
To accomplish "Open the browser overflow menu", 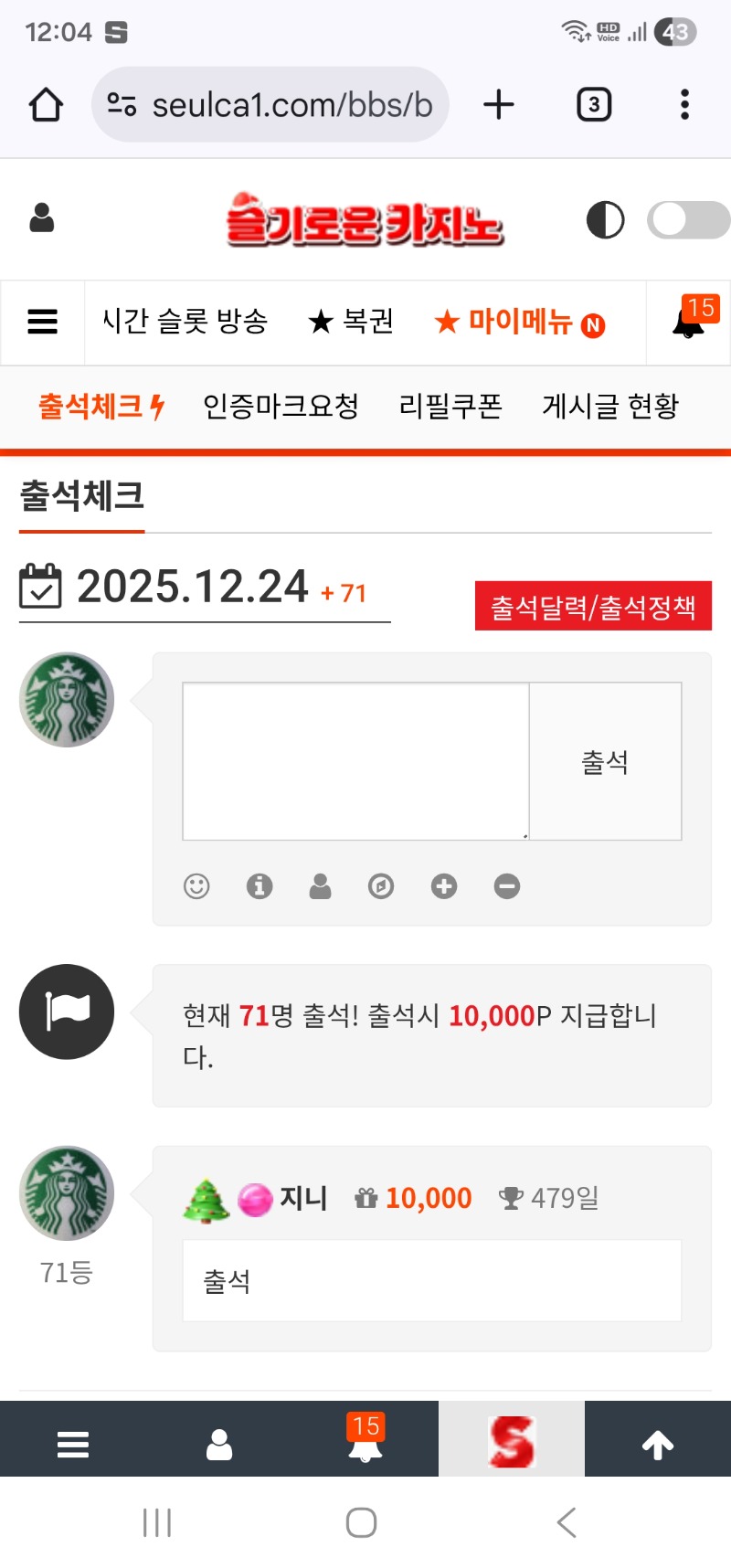I will coord(684,105).
